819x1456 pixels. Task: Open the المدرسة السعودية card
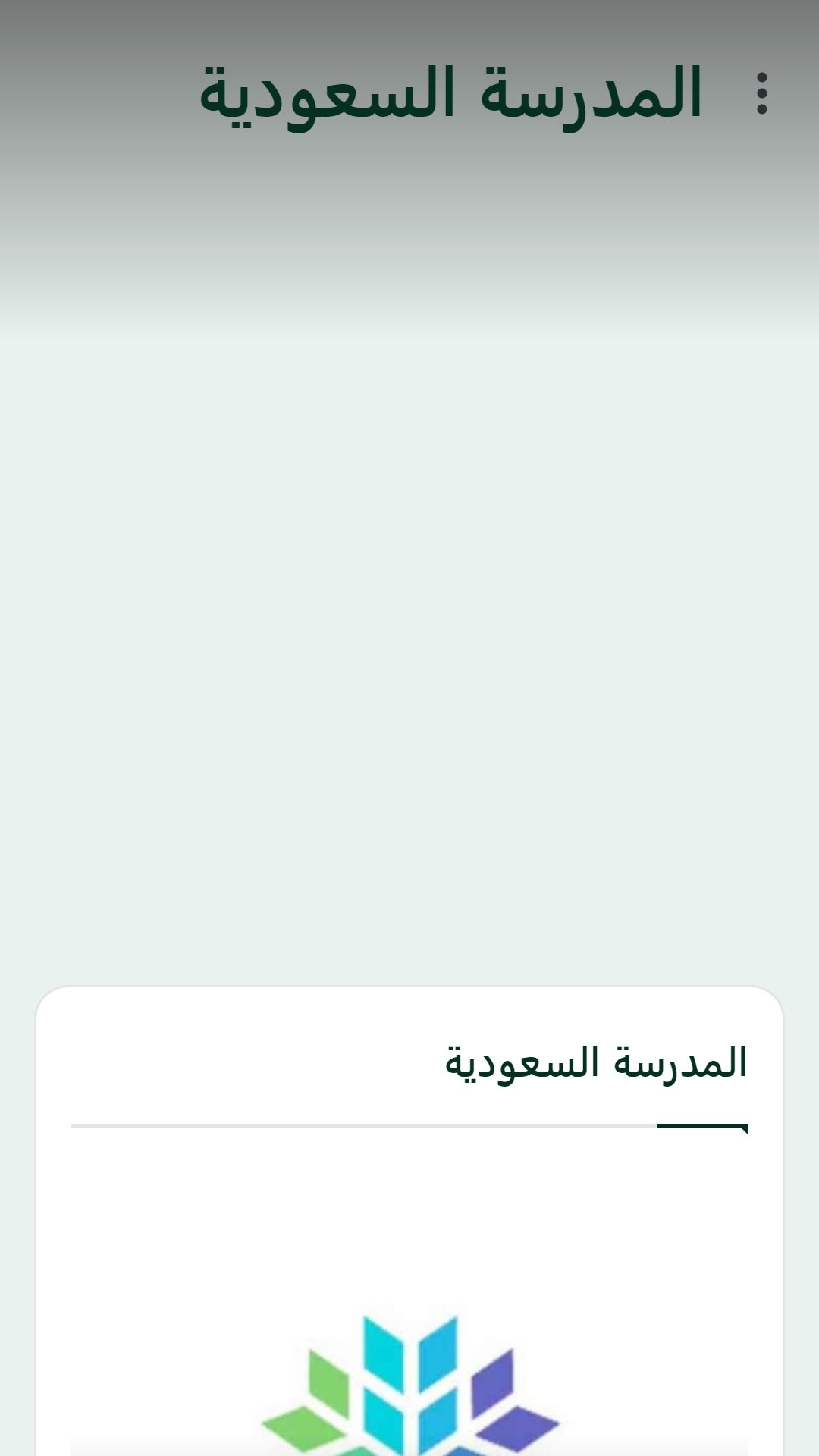click(x=409, y=1221)
